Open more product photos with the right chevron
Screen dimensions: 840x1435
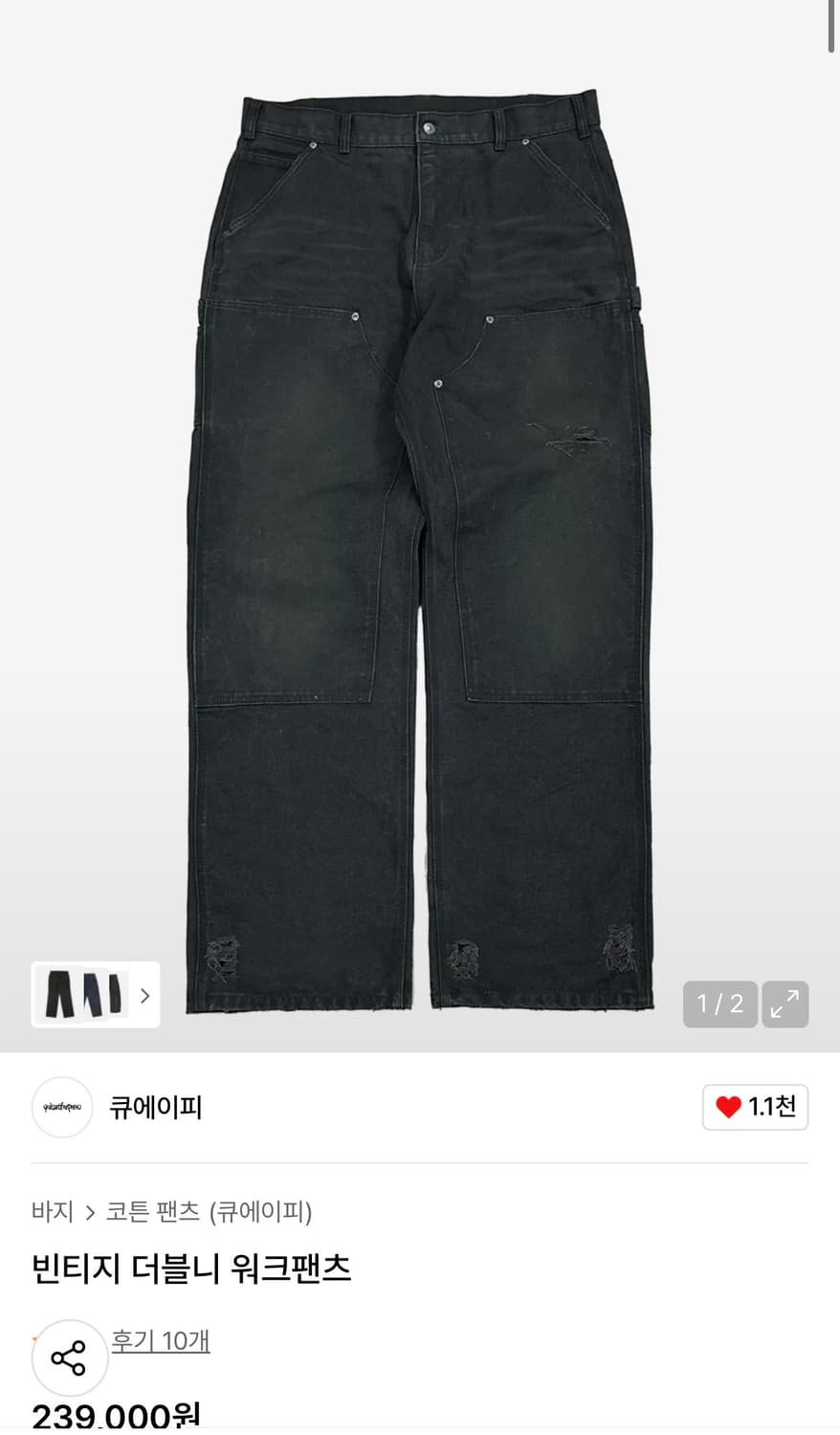[x=145, y=996]
